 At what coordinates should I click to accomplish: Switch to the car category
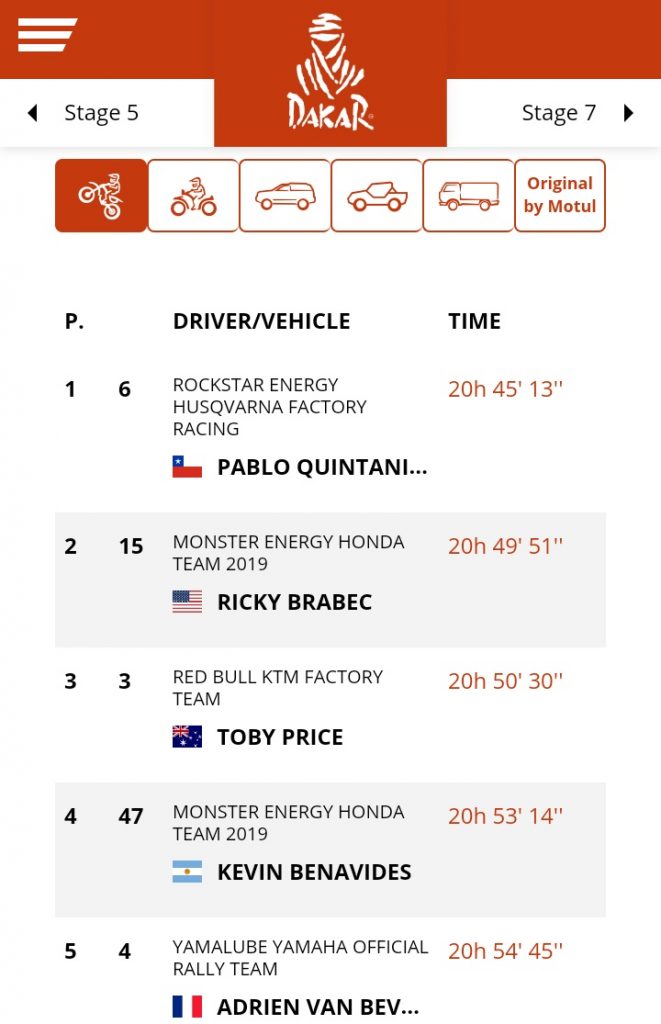(285, 196)
